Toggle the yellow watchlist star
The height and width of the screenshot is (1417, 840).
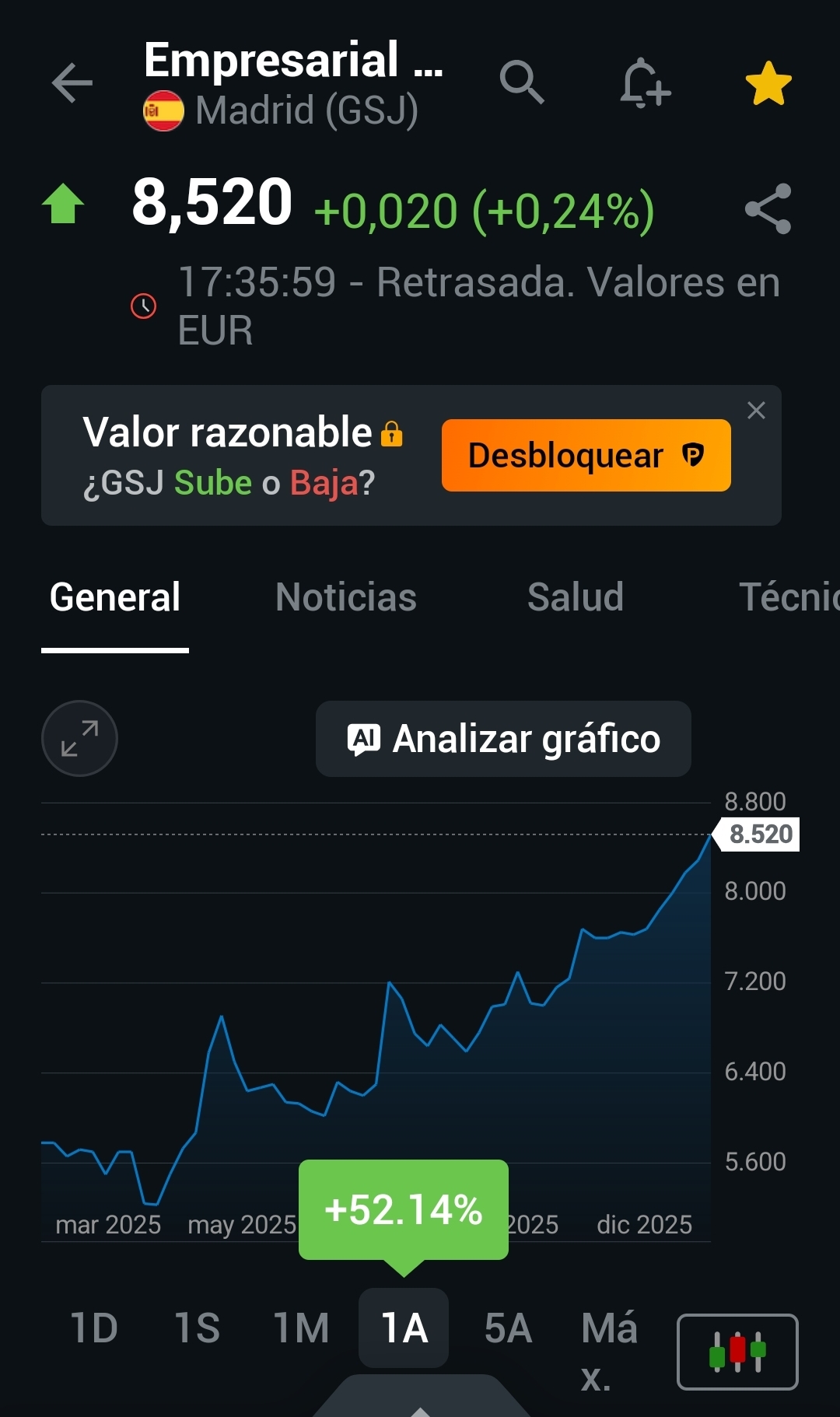click(768, 83)
